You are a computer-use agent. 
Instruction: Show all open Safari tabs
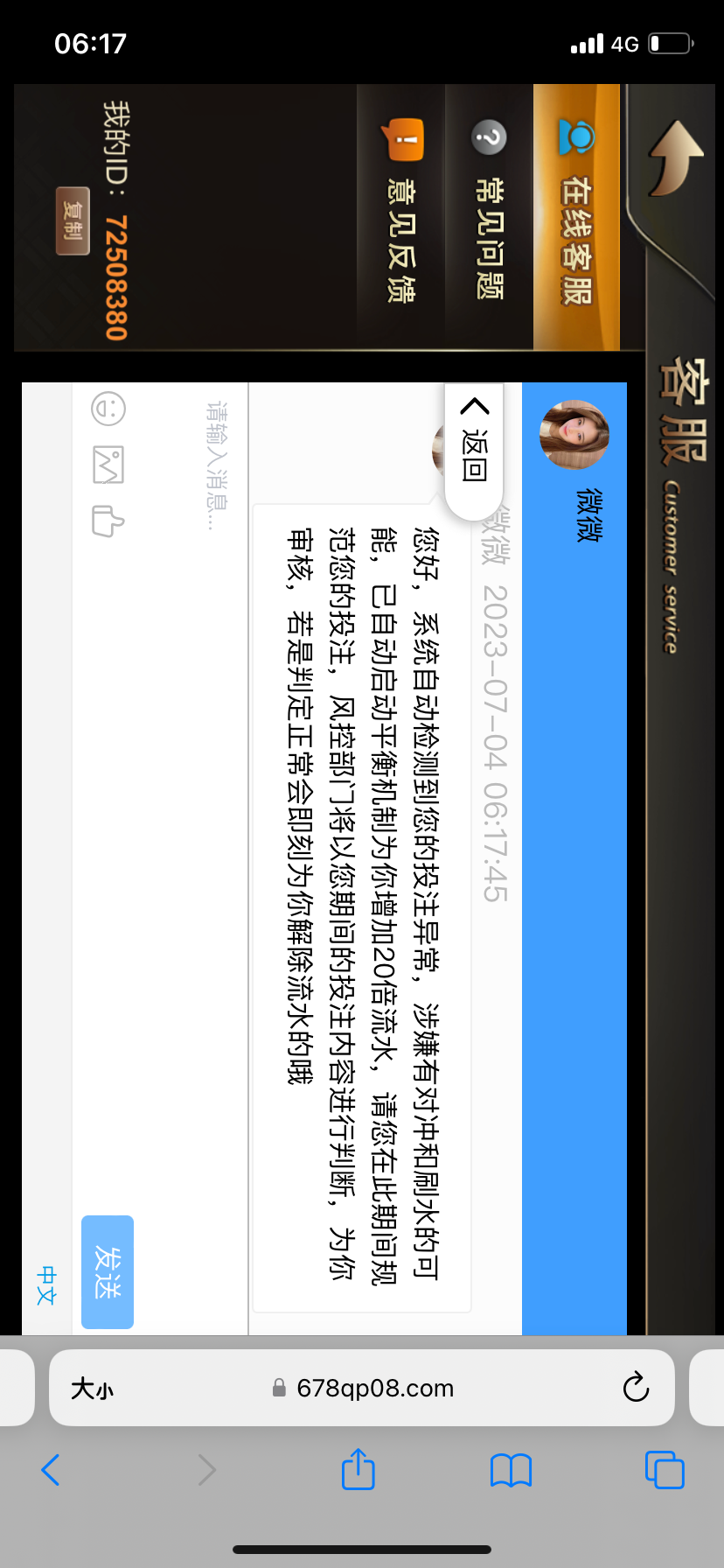665,1470
